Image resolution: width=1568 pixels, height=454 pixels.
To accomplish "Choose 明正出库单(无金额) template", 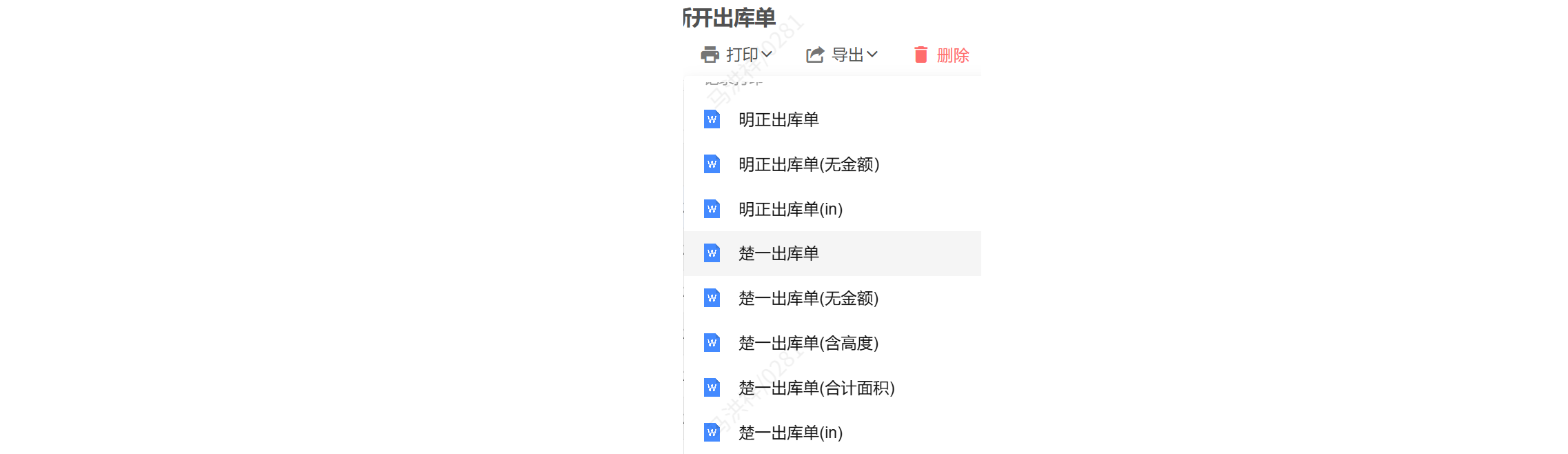I will 808,164.
